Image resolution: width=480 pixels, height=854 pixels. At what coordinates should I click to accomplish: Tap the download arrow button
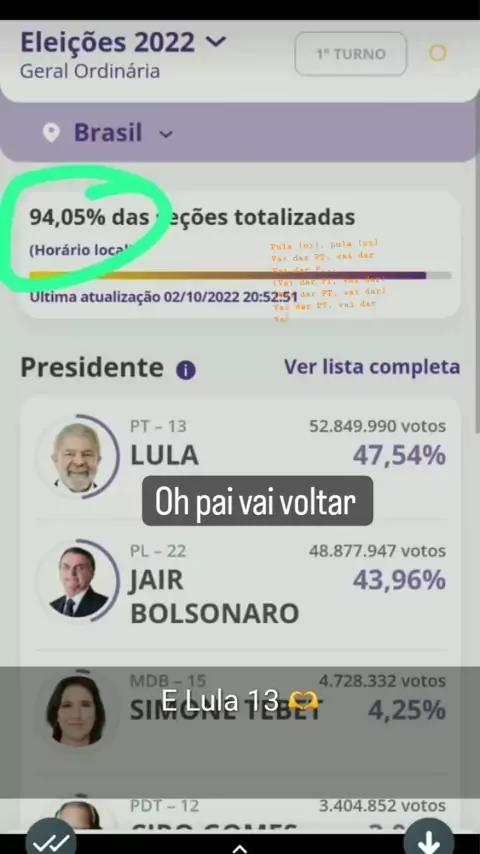(429, 839)
